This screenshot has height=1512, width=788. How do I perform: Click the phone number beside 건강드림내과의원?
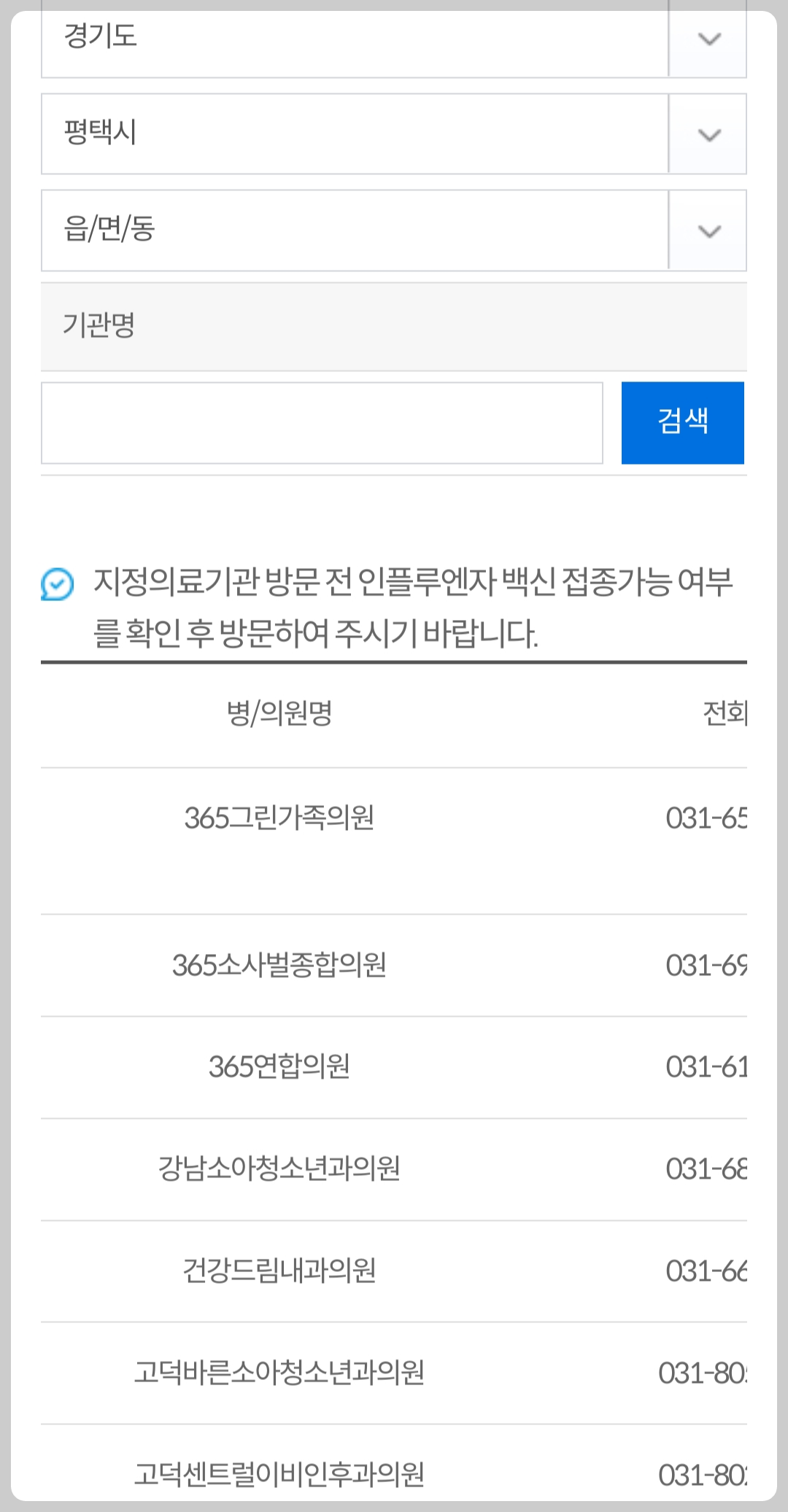(708, 1268)
